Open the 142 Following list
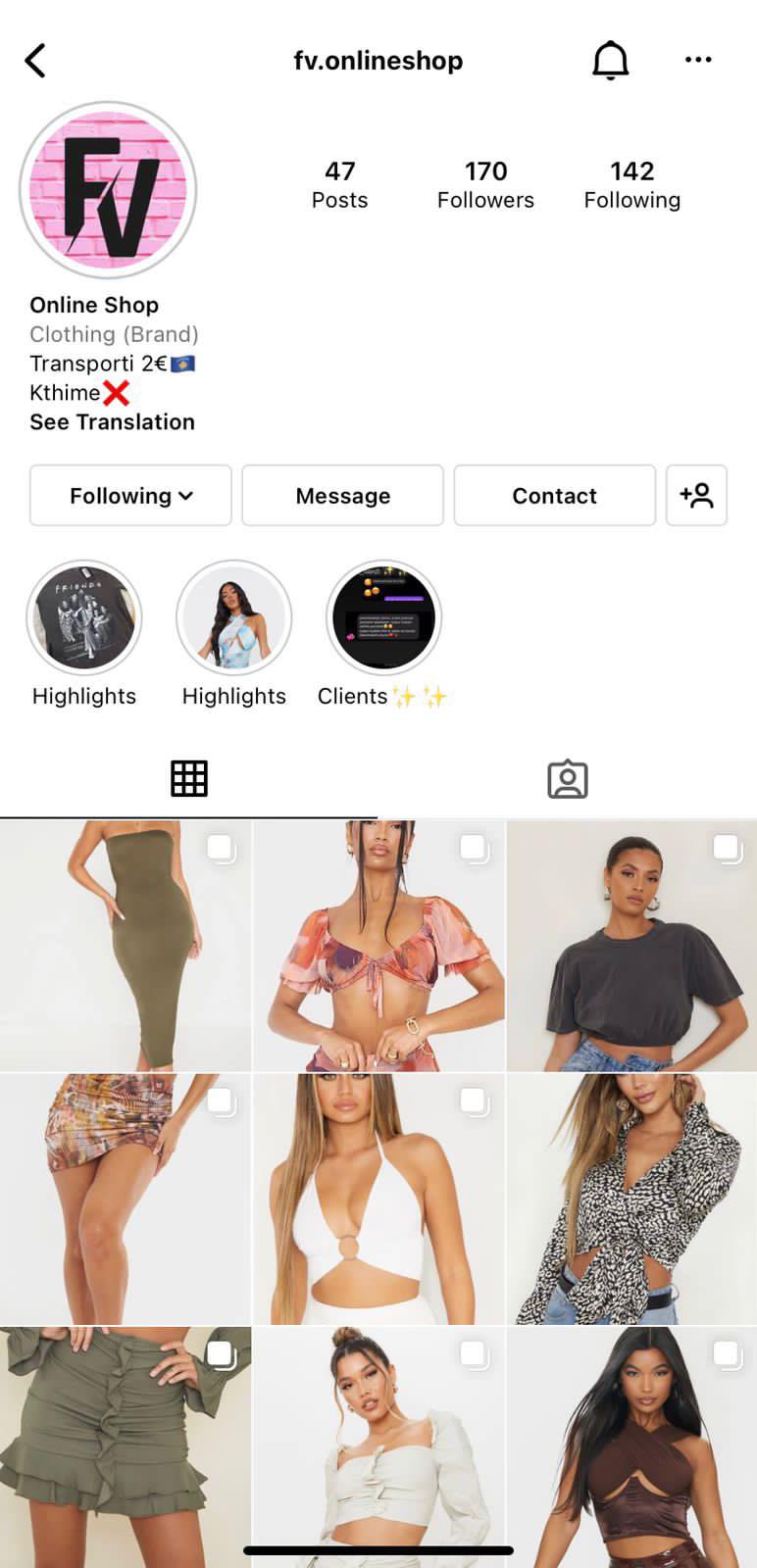The height and width of the screenshot is (1568, 757). (x=631, y=185)
